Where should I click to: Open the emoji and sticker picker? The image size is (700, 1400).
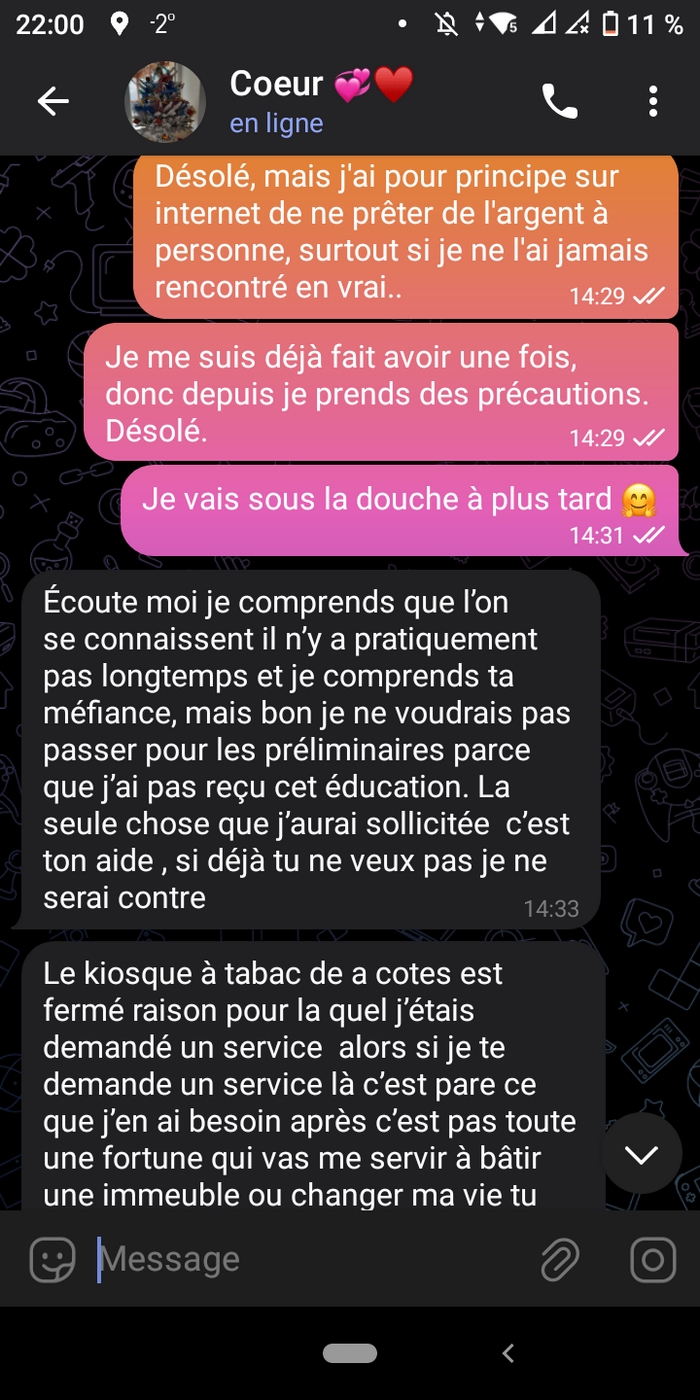(53, 1259)
